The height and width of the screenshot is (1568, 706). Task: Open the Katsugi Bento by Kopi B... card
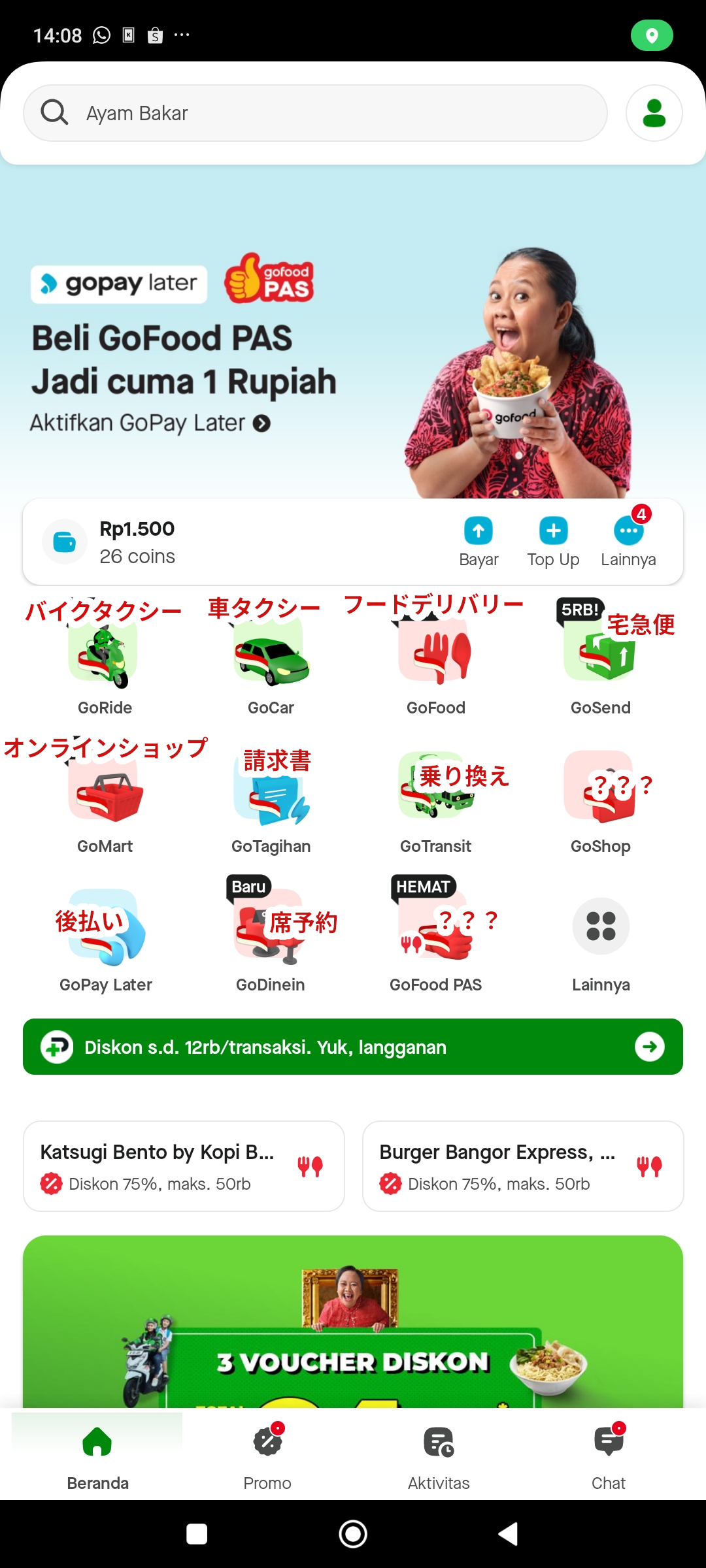pos(184,1166)
